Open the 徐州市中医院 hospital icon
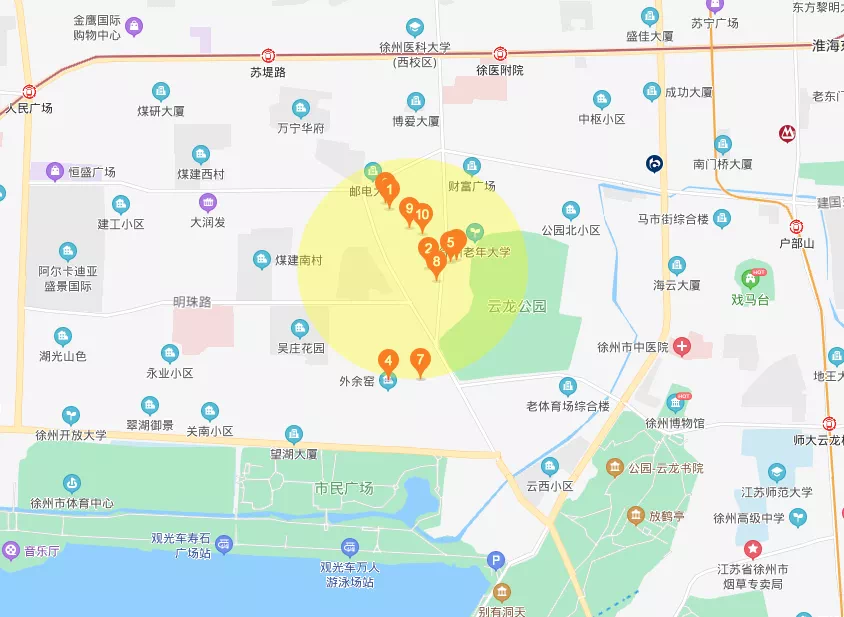The image size is (844, 617). click(x=682, y=347)
